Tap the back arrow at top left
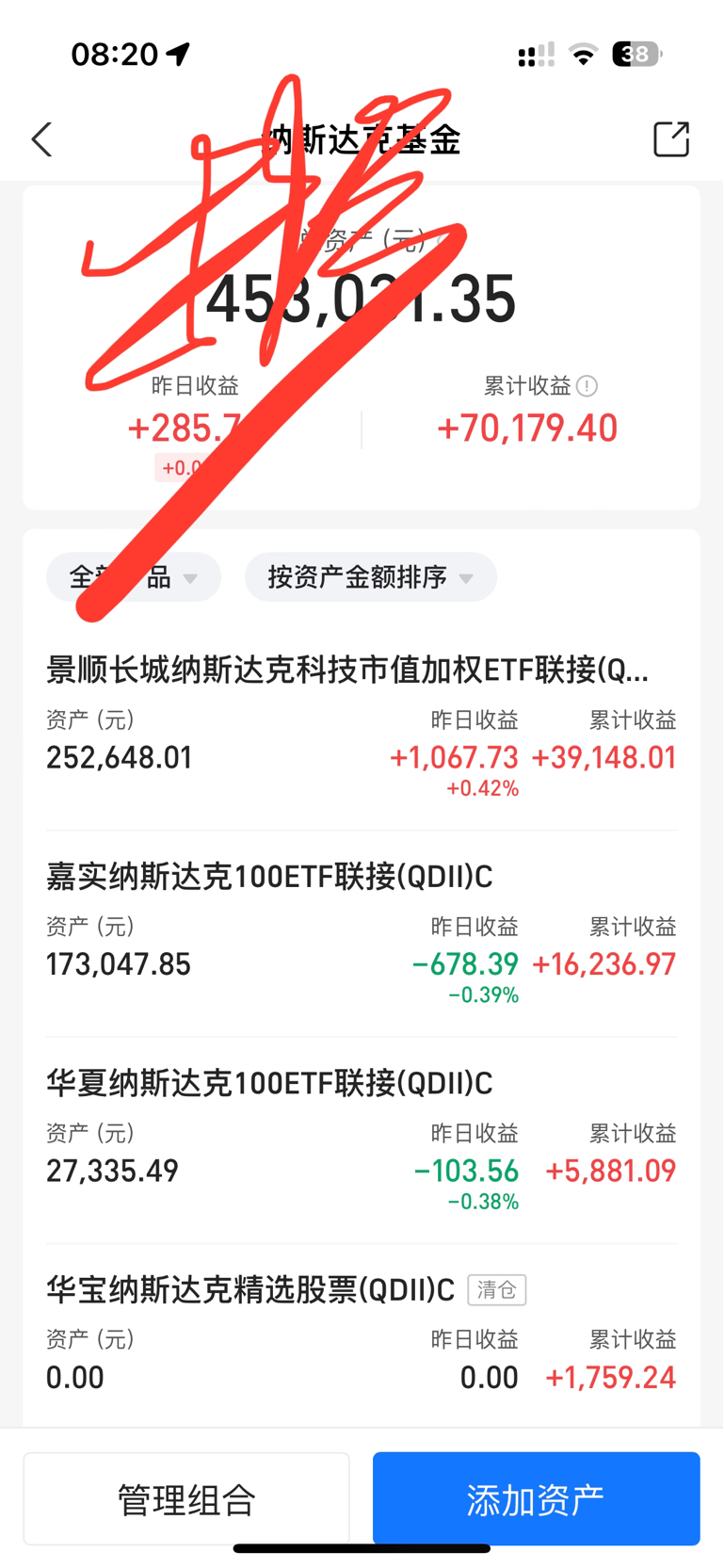This screenshot has height=1568, width=724. coord(41,138)
